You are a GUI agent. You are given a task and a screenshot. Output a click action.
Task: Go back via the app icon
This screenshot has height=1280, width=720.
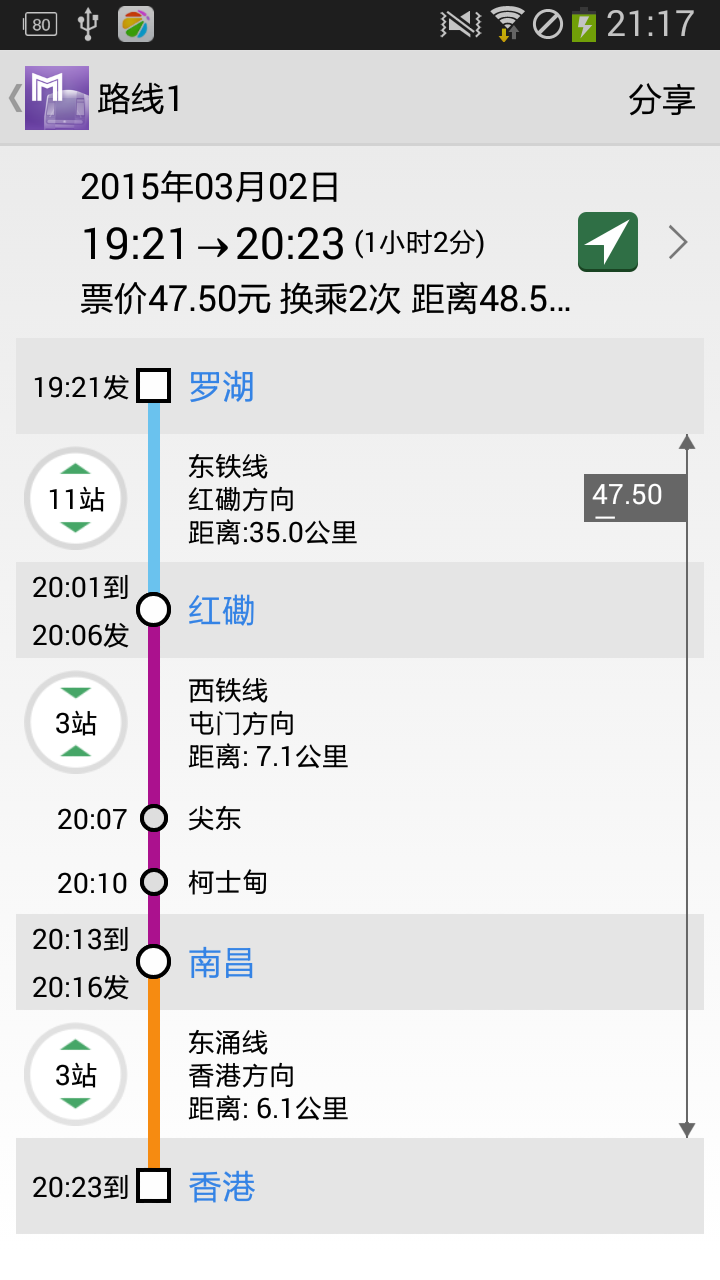coord(56,98)
